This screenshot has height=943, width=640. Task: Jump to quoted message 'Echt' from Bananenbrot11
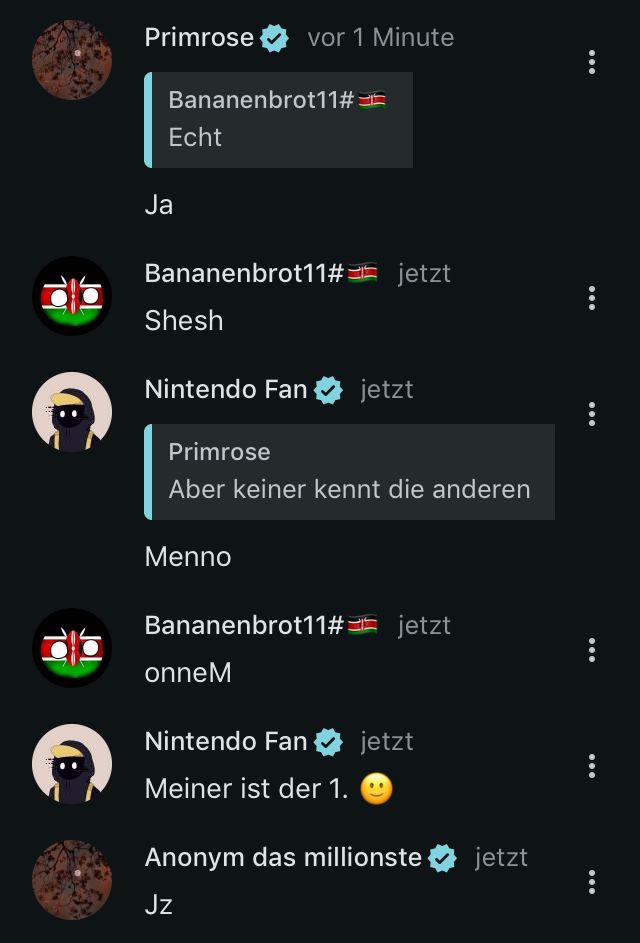pos(279,119)
